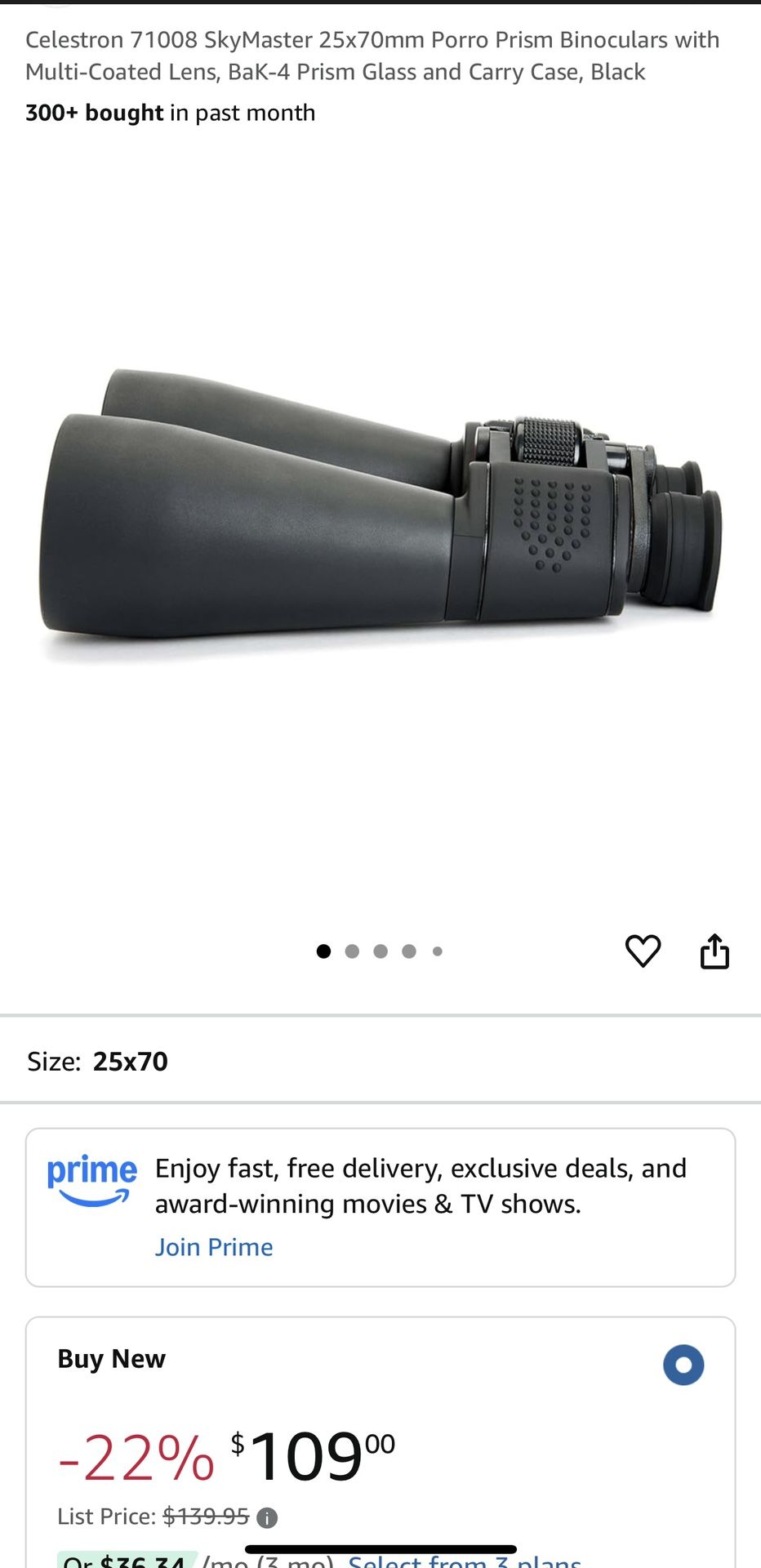
Task: Select from 3 payment plans
Action: 465,1561
